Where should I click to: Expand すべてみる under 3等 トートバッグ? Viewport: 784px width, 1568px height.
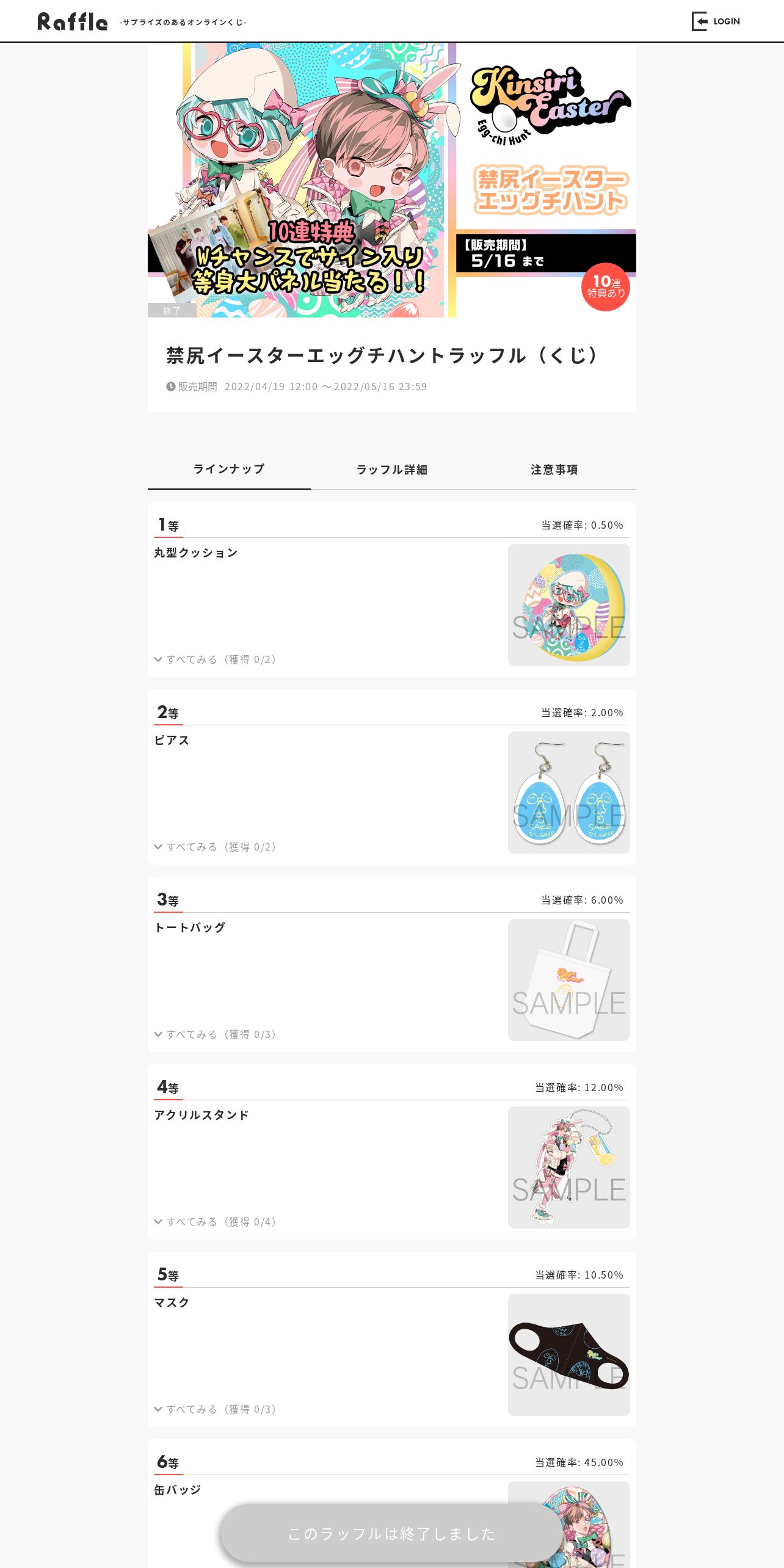[215, 1034]
